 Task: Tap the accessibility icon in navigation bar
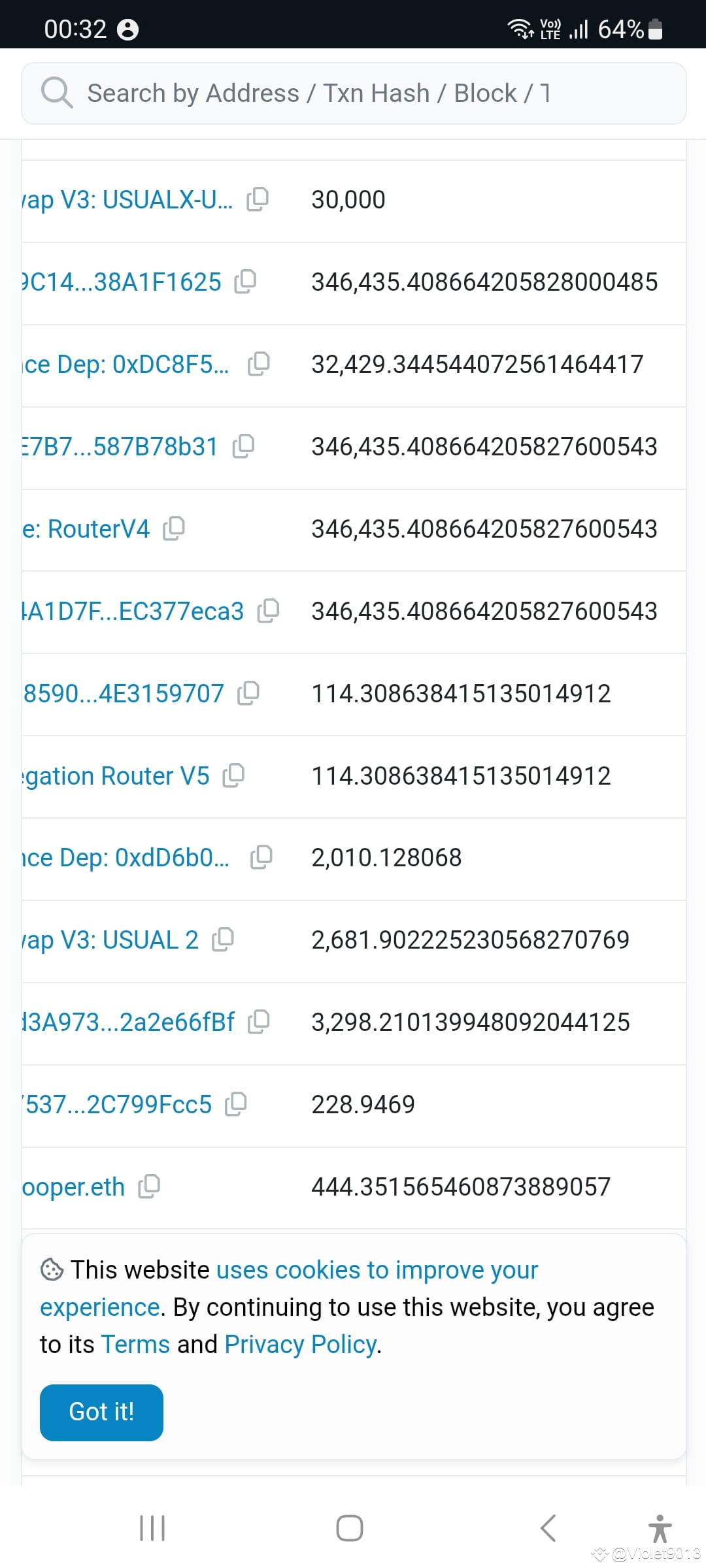point(660,1527)
